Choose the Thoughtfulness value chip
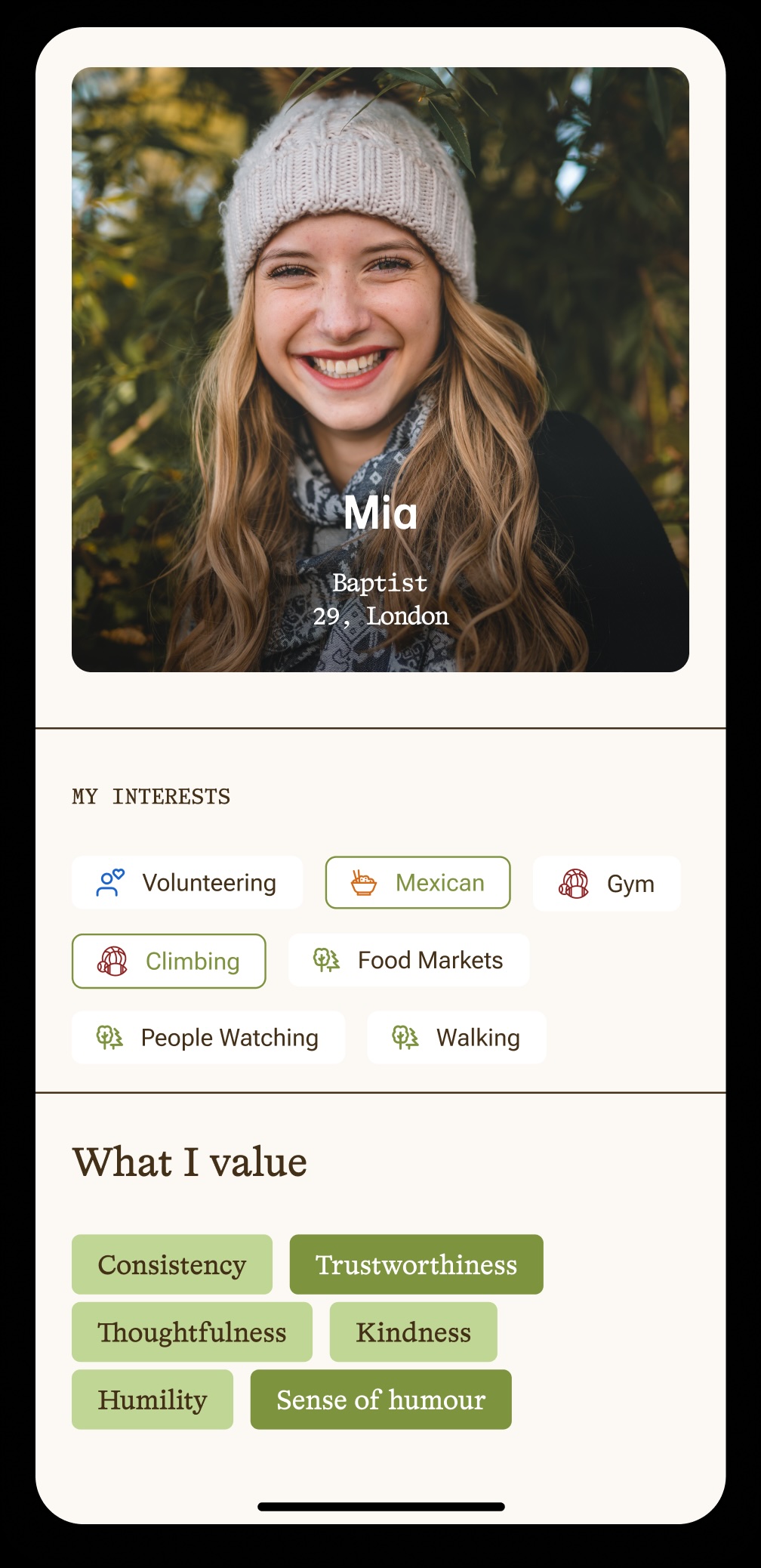Image resolution: width=761 pixels, height=1568 pixels. coord(192,1332)
